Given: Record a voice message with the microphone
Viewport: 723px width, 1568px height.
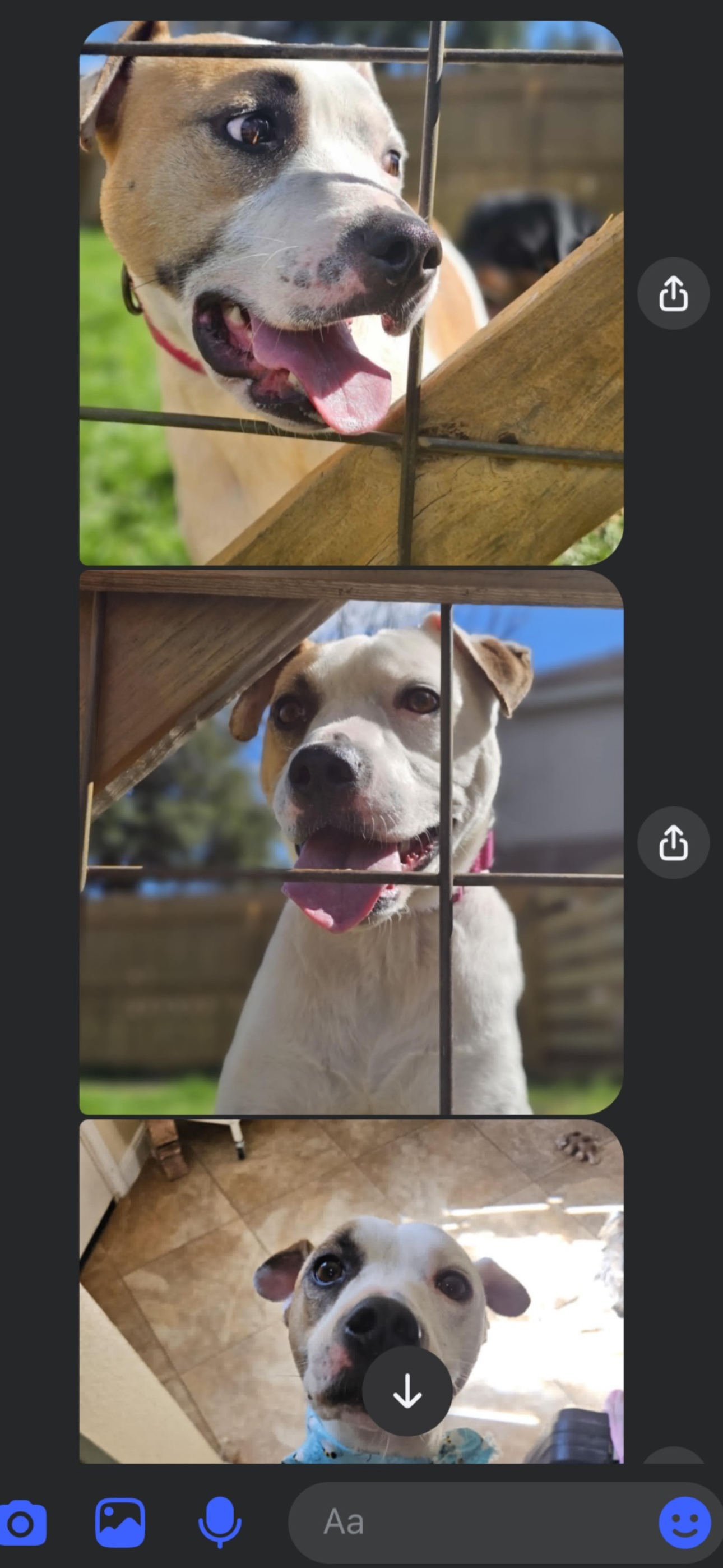Looking at the screenshot, I should 220,1523.
